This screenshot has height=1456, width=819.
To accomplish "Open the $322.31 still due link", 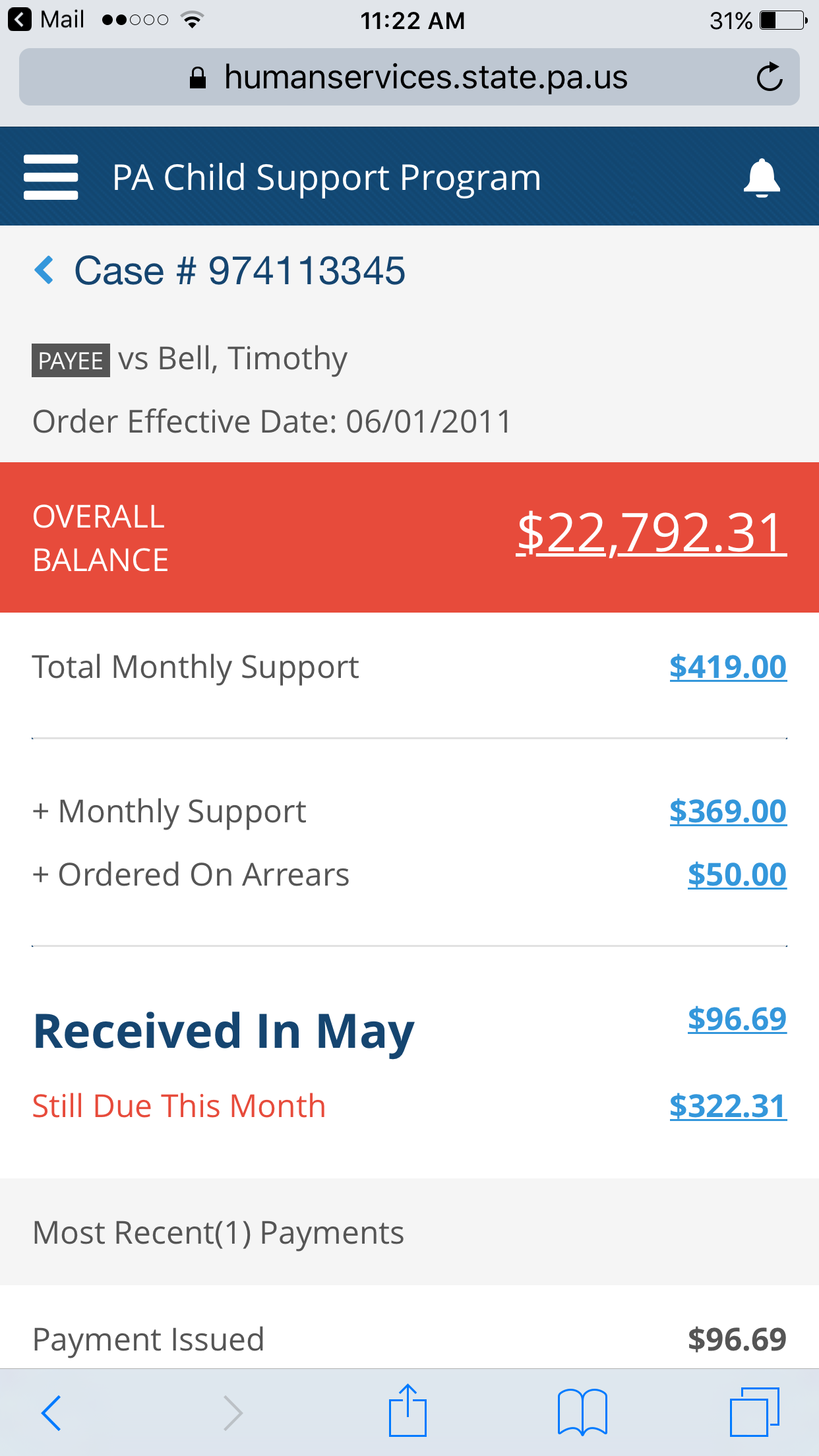I will (x=728, y=1106).
